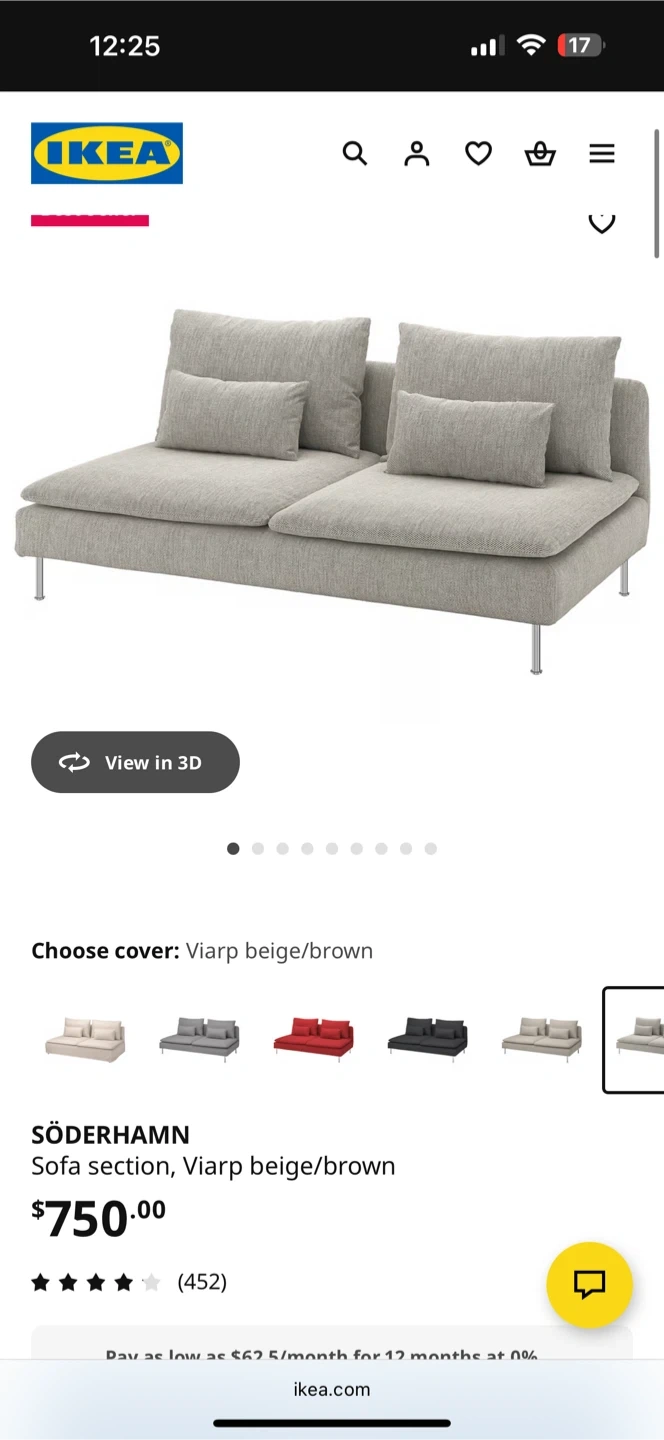Open the hamburger menu
The height and width of the screenshot is (1440, 664).
[x=602, y=153]
